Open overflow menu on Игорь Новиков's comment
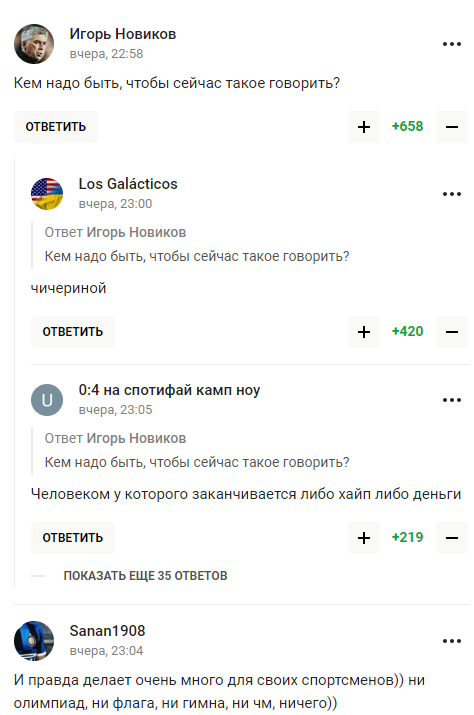Screen dimensions: 474x715 [x=452, y=44]
